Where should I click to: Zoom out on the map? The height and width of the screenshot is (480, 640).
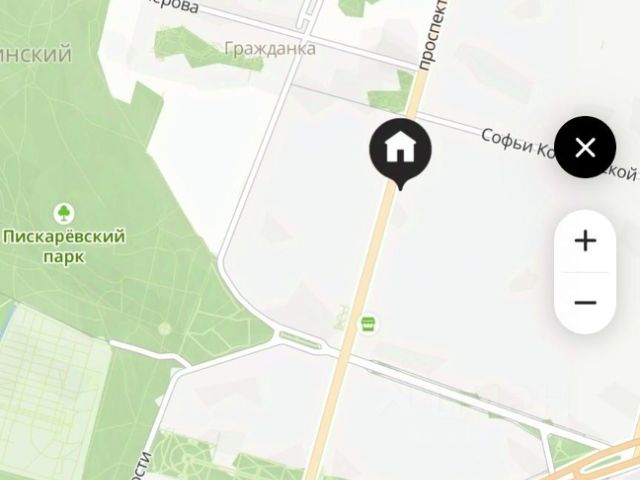click(x=585, y=303)
